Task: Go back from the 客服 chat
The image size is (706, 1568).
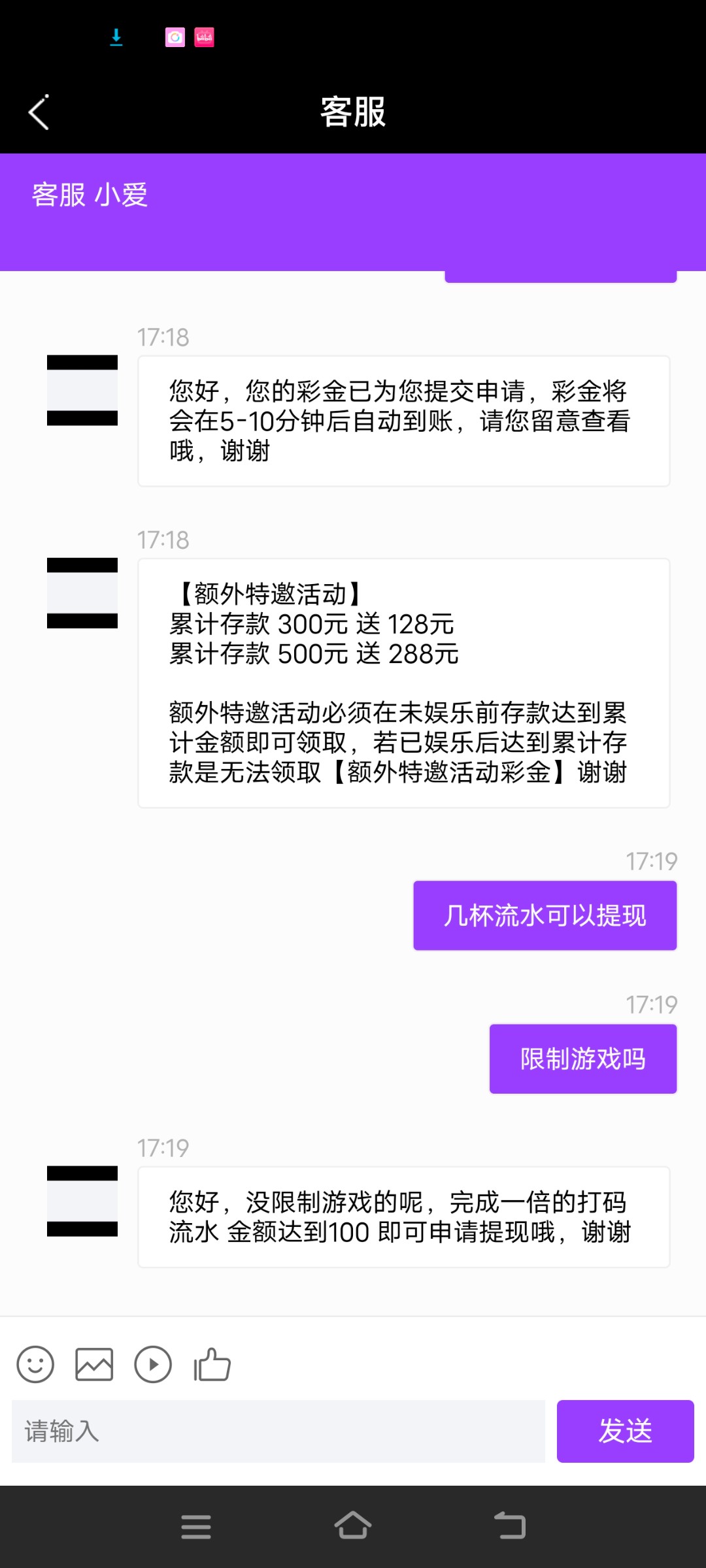Action: tap(39, 112)
